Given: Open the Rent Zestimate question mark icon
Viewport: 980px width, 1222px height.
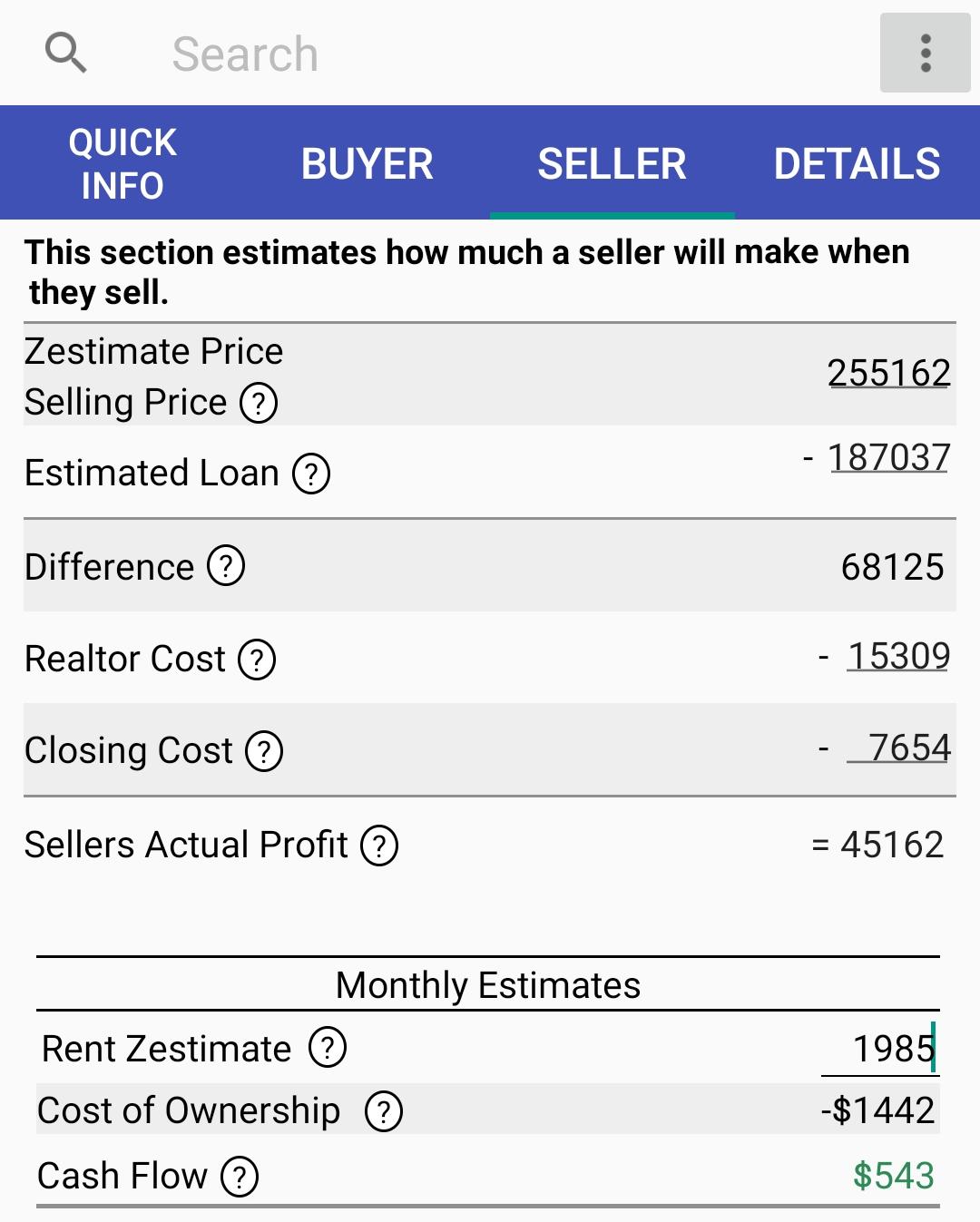Looking at the screenshot, I should click(x=327, y=1050).
